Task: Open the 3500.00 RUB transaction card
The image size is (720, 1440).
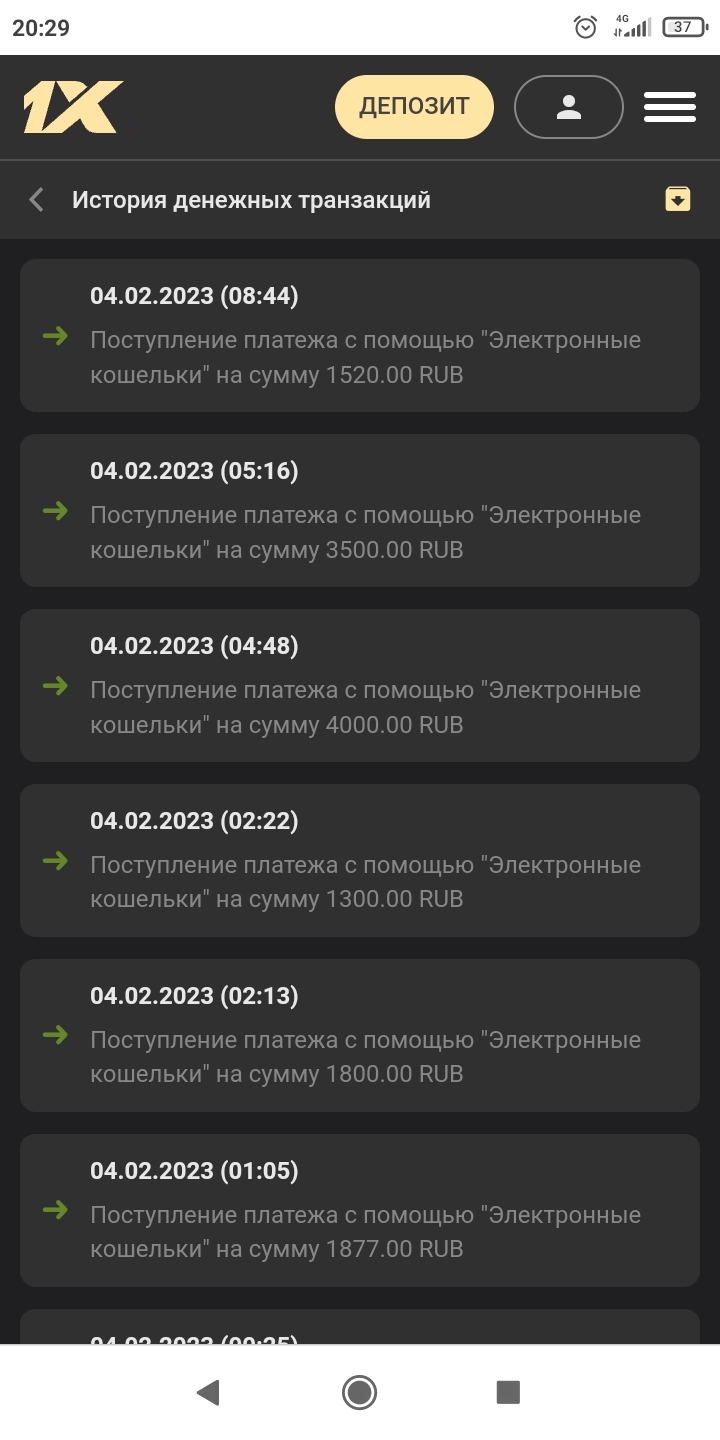Action: tap(360, 510)
